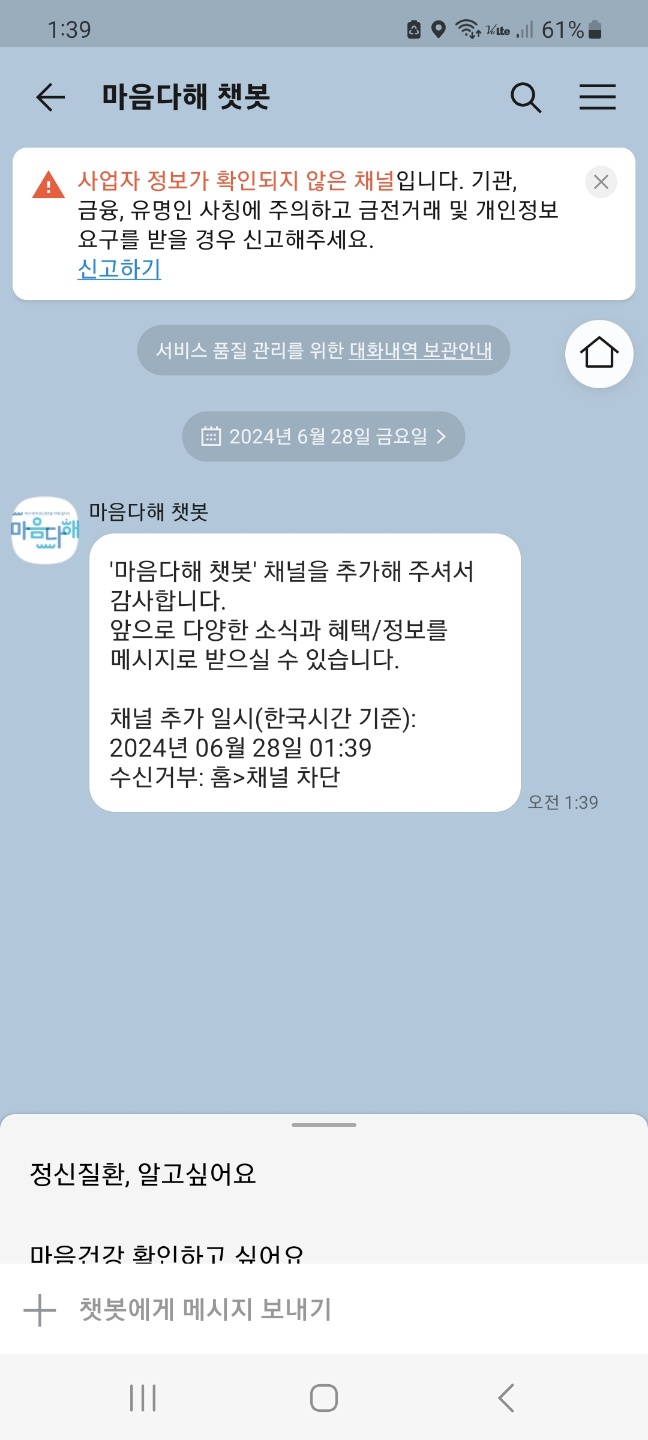648x1440 pixels.
Task: Open the hamburger menu
Action: click(597, 97)
